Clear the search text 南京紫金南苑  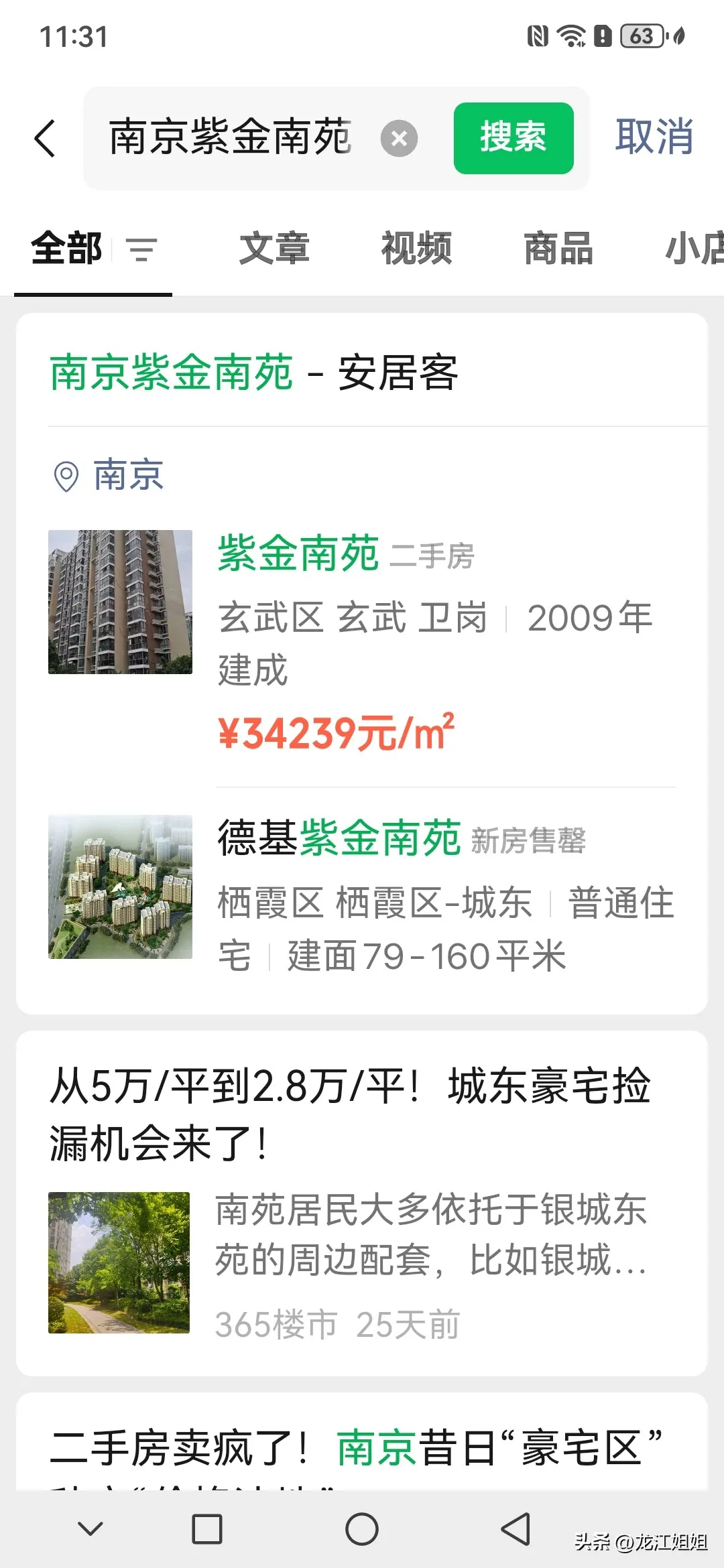399,139
